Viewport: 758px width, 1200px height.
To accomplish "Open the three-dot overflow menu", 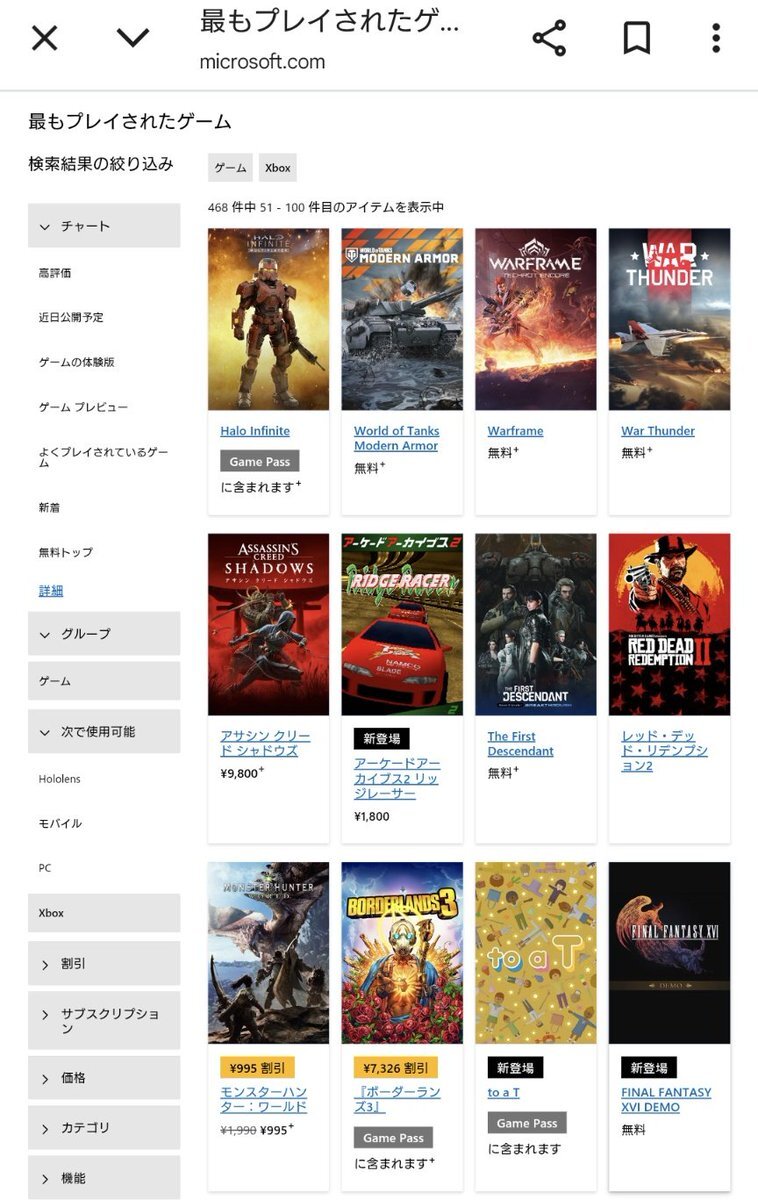I will [716, 39].
